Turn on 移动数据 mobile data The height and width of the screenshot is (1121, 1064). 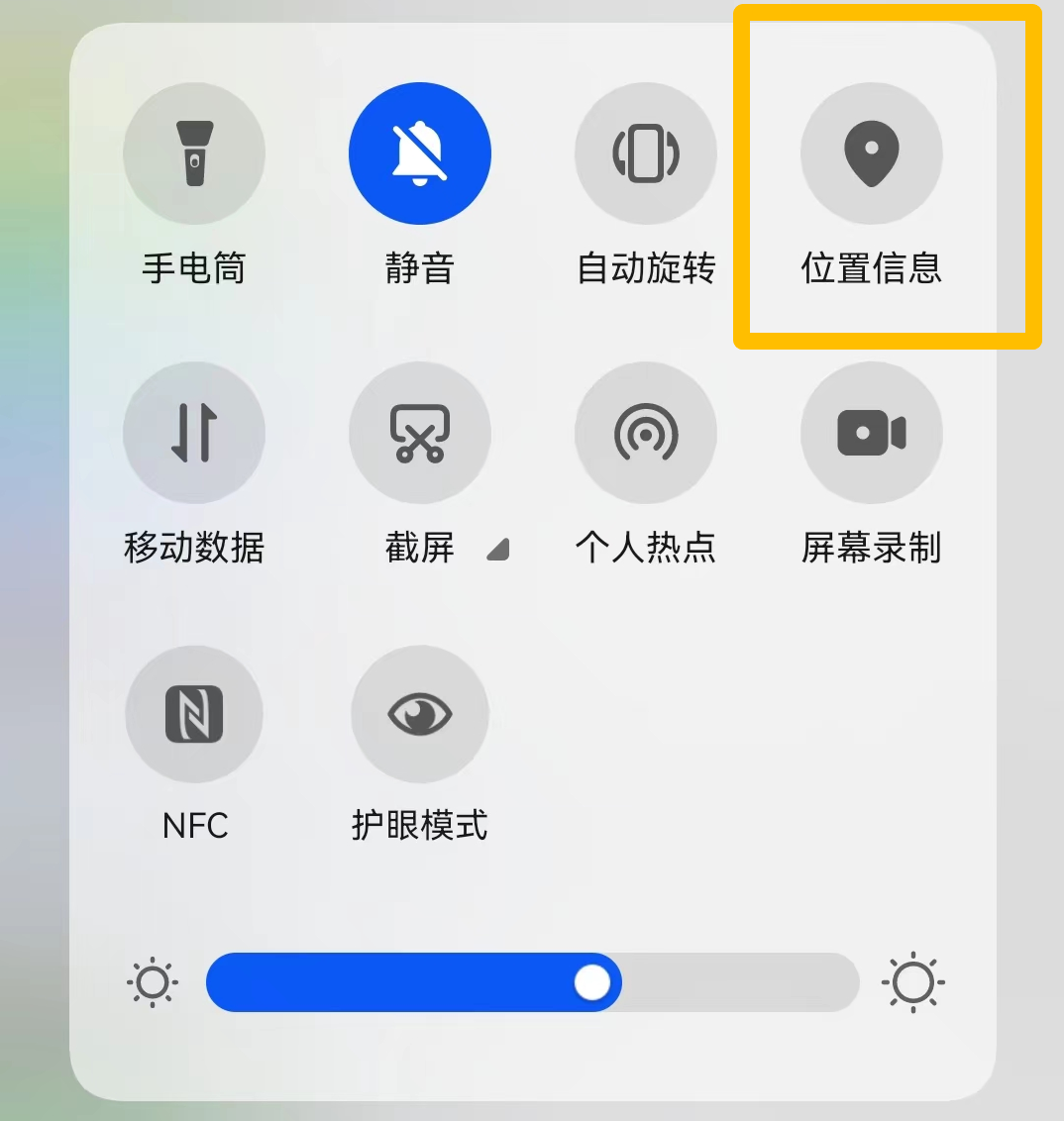[x=194, y=433]
